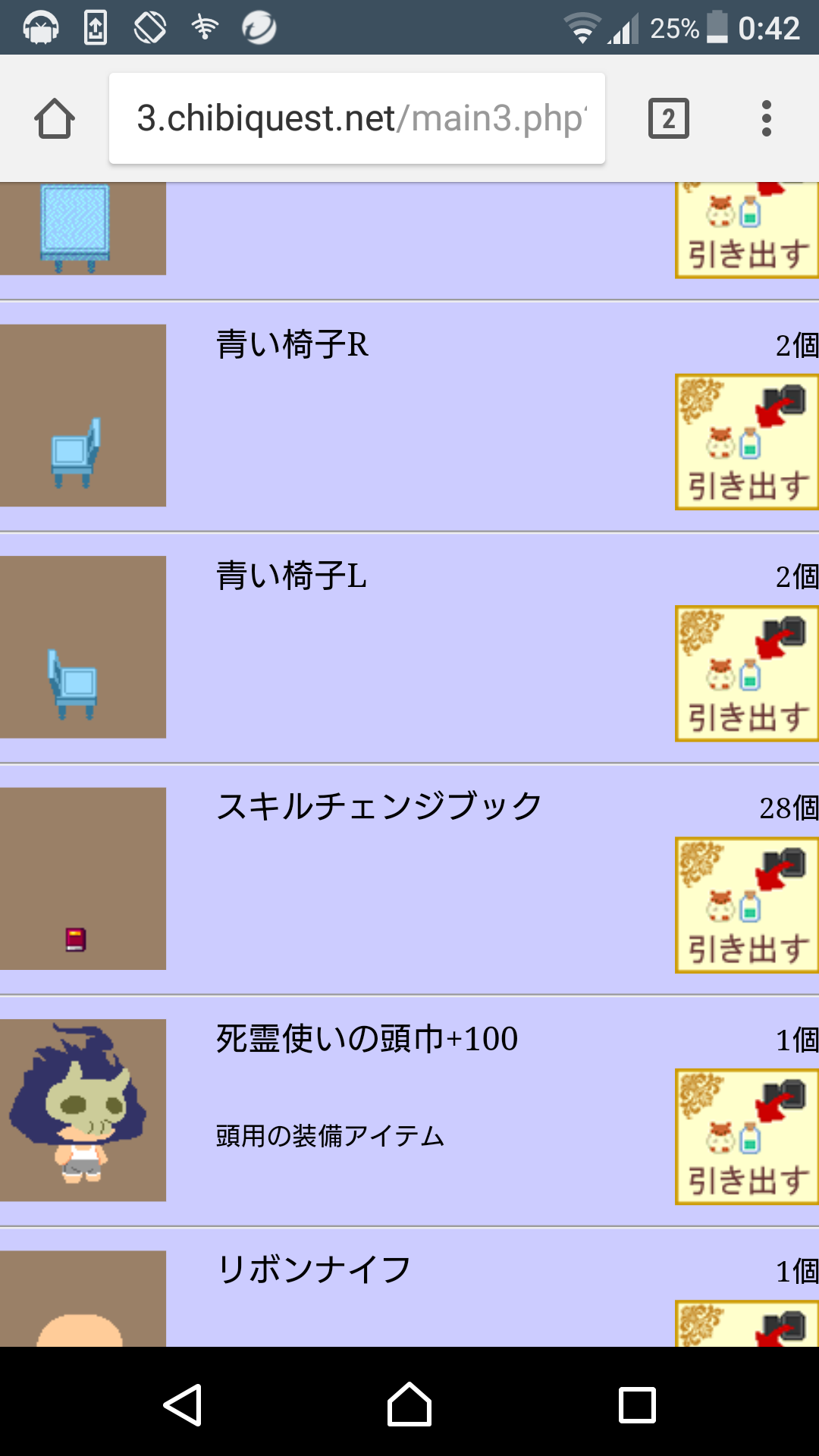Open the tab switcher showing 2 tabs
Screen dimensions: 819x1456
click(x=668, y=119)
